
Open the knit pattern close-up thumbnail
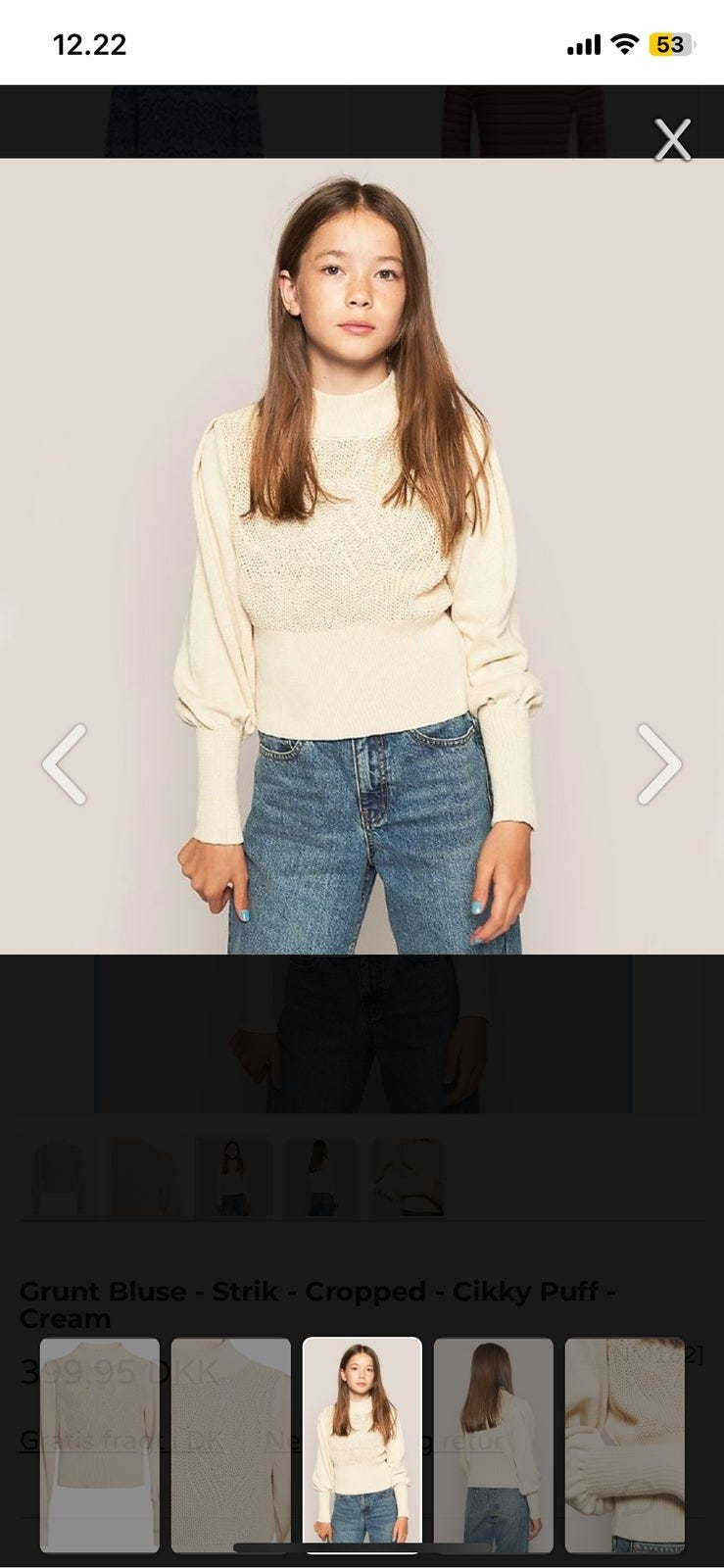pos(231,1445)
